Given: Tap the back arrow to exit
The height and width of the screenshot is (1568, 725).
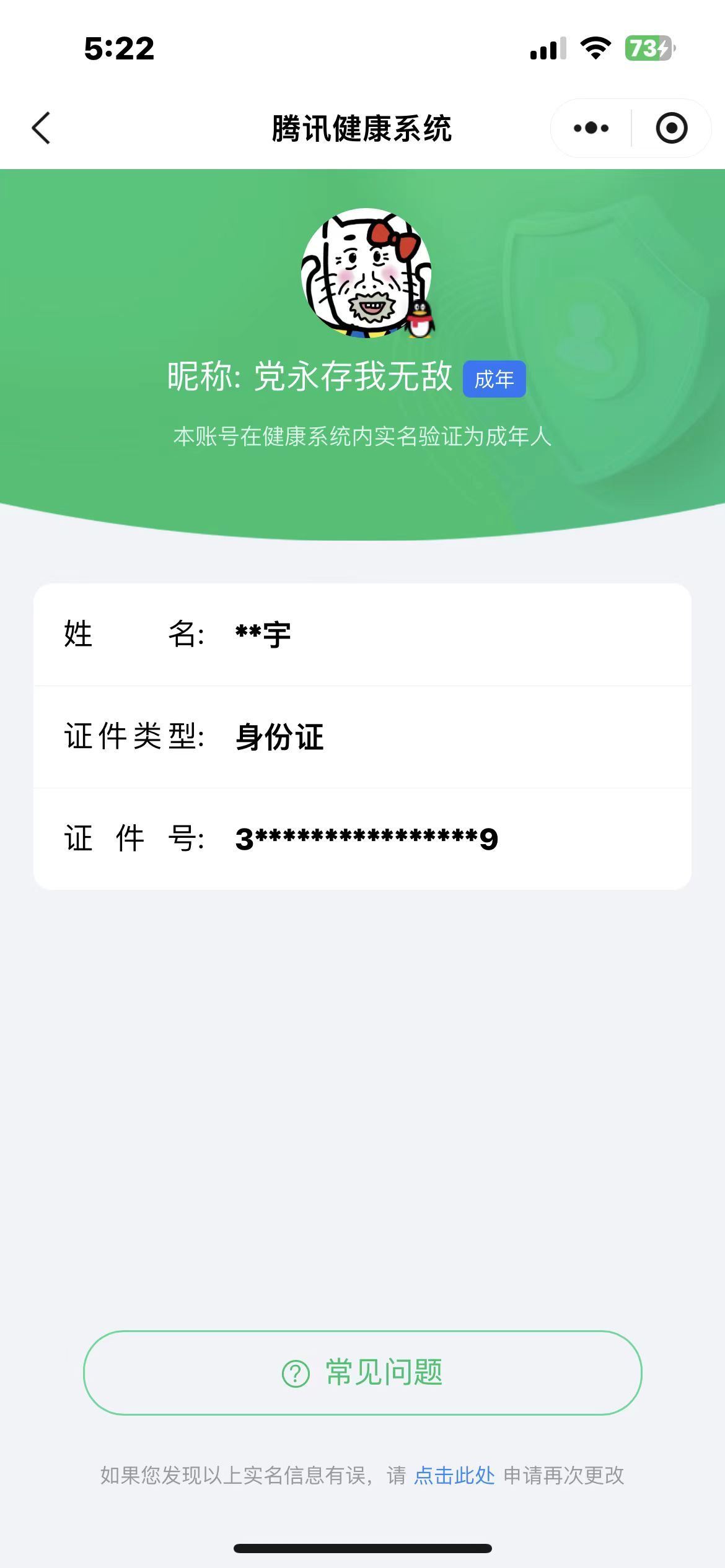Looking at the screenshot, I should pyautogui.click(x=40, y=128).
